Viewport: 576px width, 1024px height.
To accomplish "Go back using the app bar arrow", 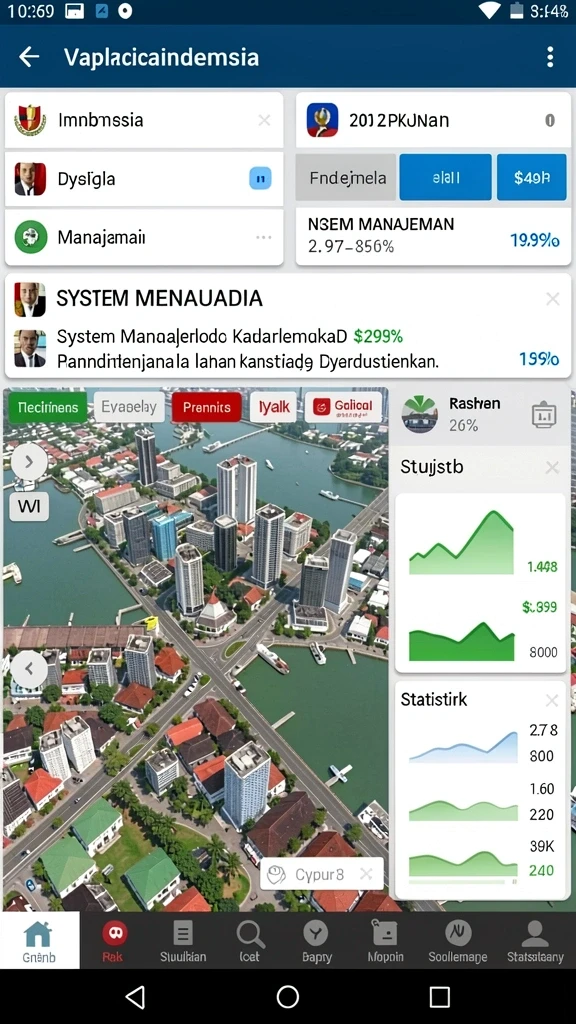I will pyautogui.click(x=29, y=57).
